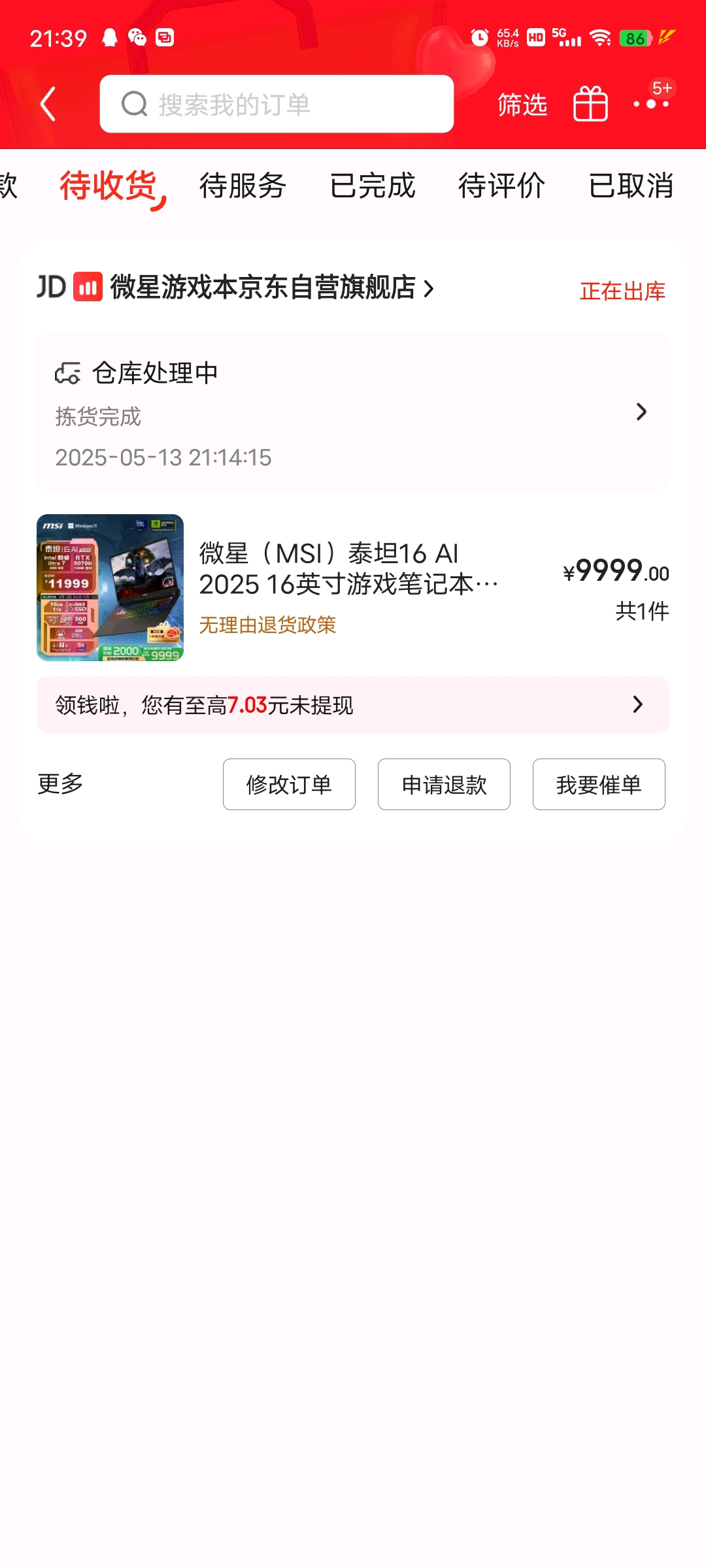The image size is (706, 1568).
Task: Open 微星游戏本京东自营旗舰店 store page
Action: tap(262, 287)
